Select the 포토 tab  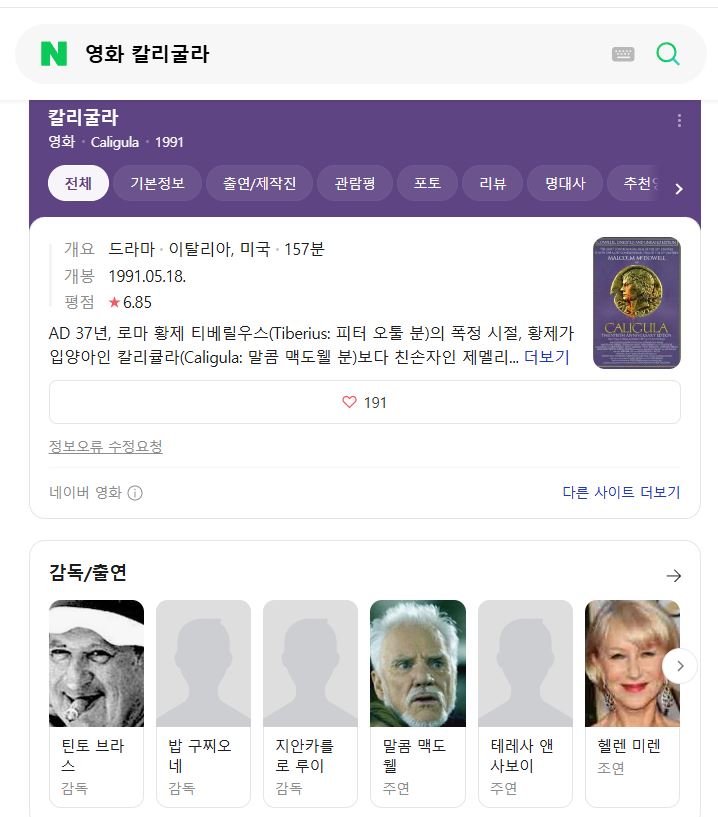427,183
